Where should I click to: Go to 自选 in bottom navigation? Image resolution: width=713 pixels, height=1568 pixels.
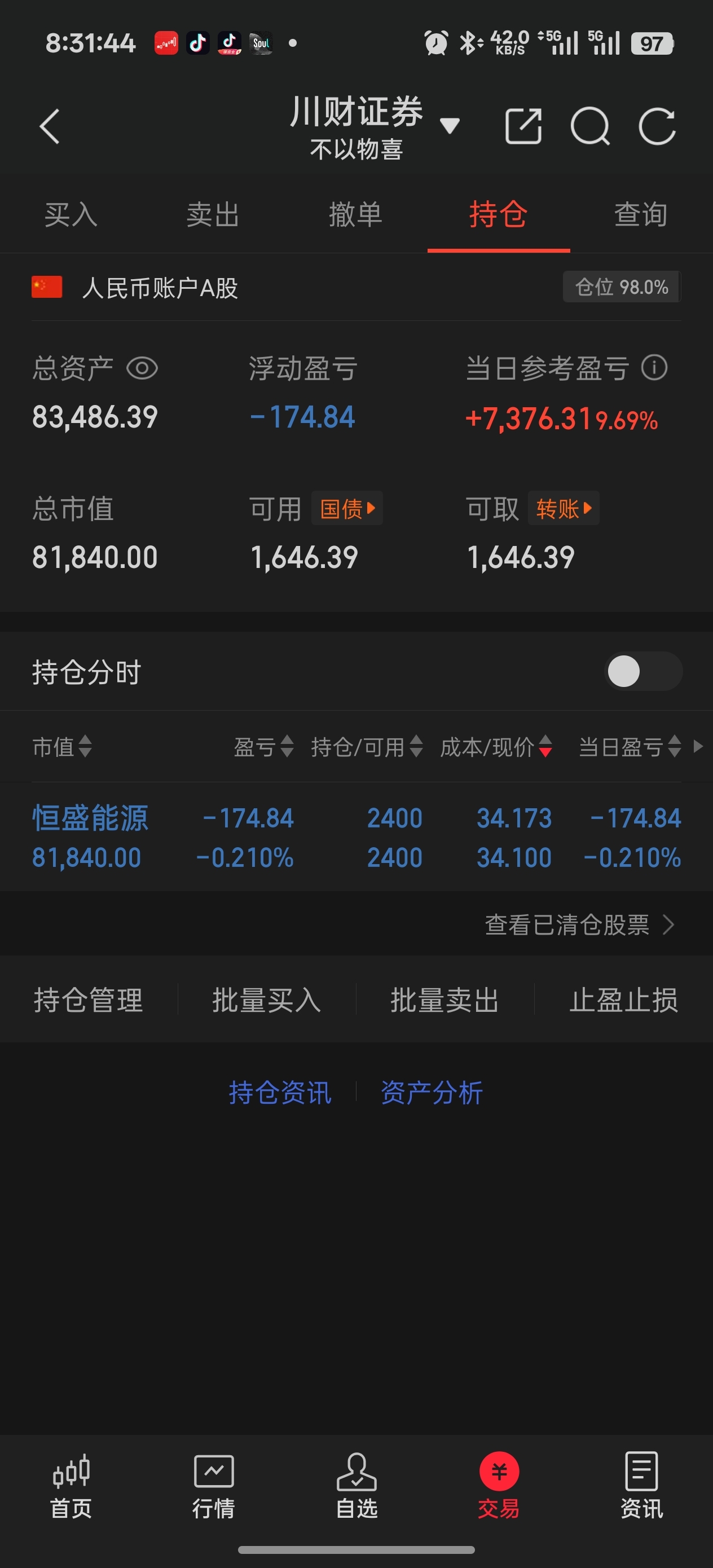point(356,1485)
